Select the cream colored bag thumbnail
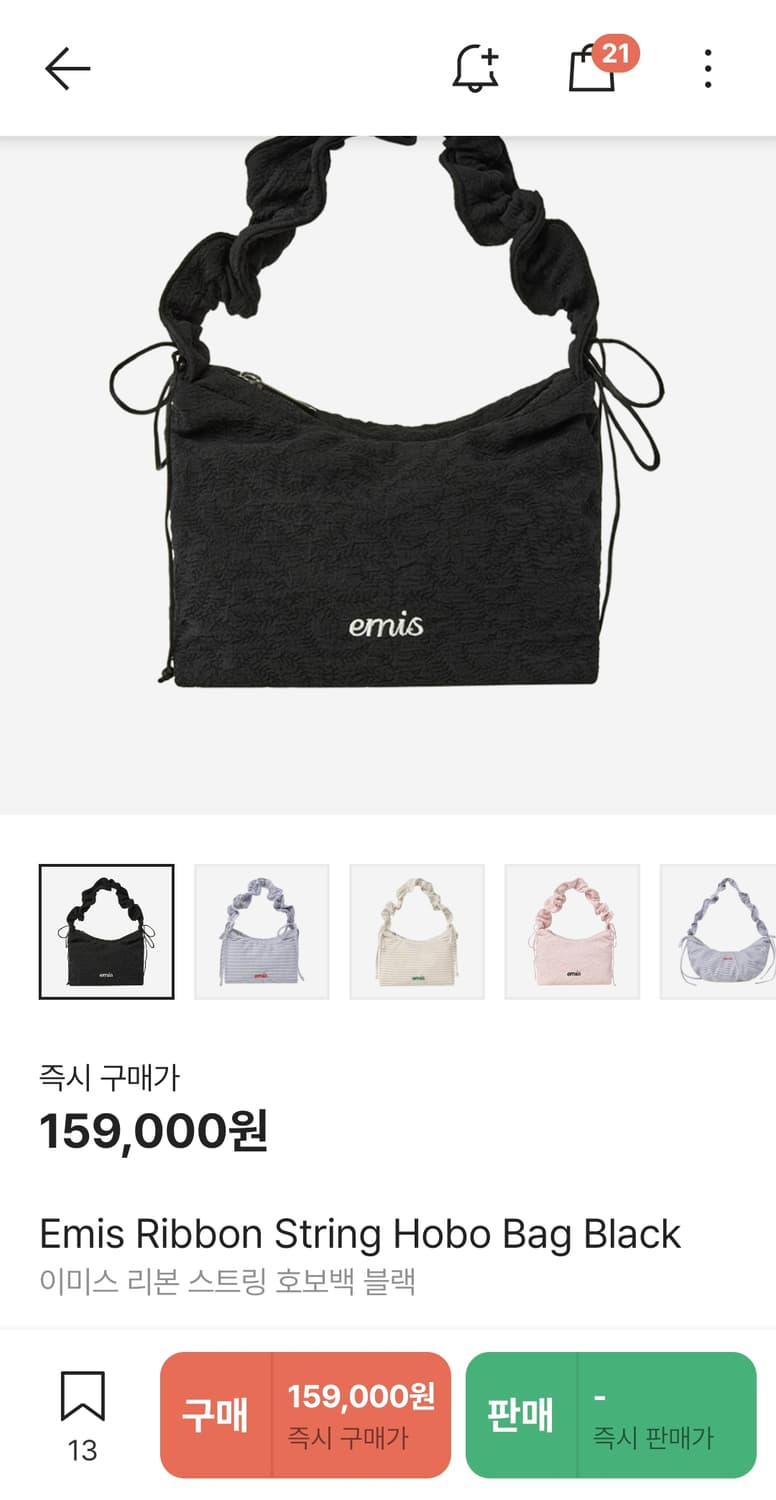The width and height of the screenshot is (776, 1500). click(x=416, y=930)
